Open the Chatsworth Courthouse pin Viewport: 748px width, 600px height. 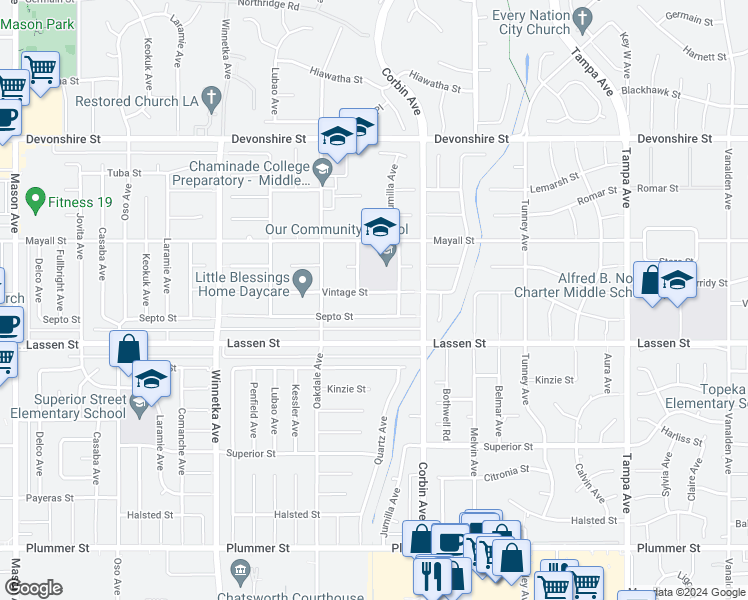[239, 573]
